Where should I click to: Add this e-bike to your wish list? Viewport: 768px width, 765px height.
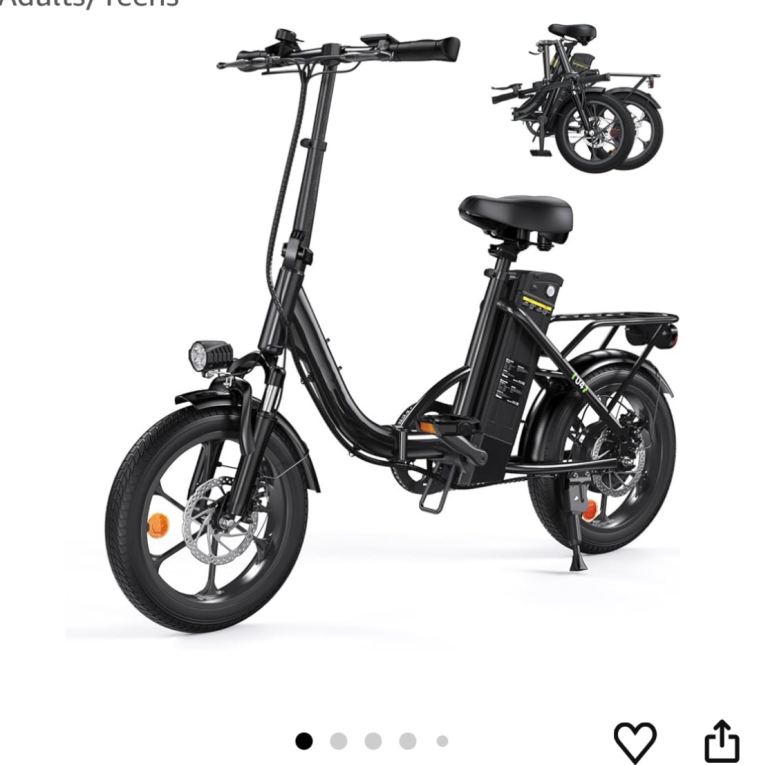[x=634, y=741]
